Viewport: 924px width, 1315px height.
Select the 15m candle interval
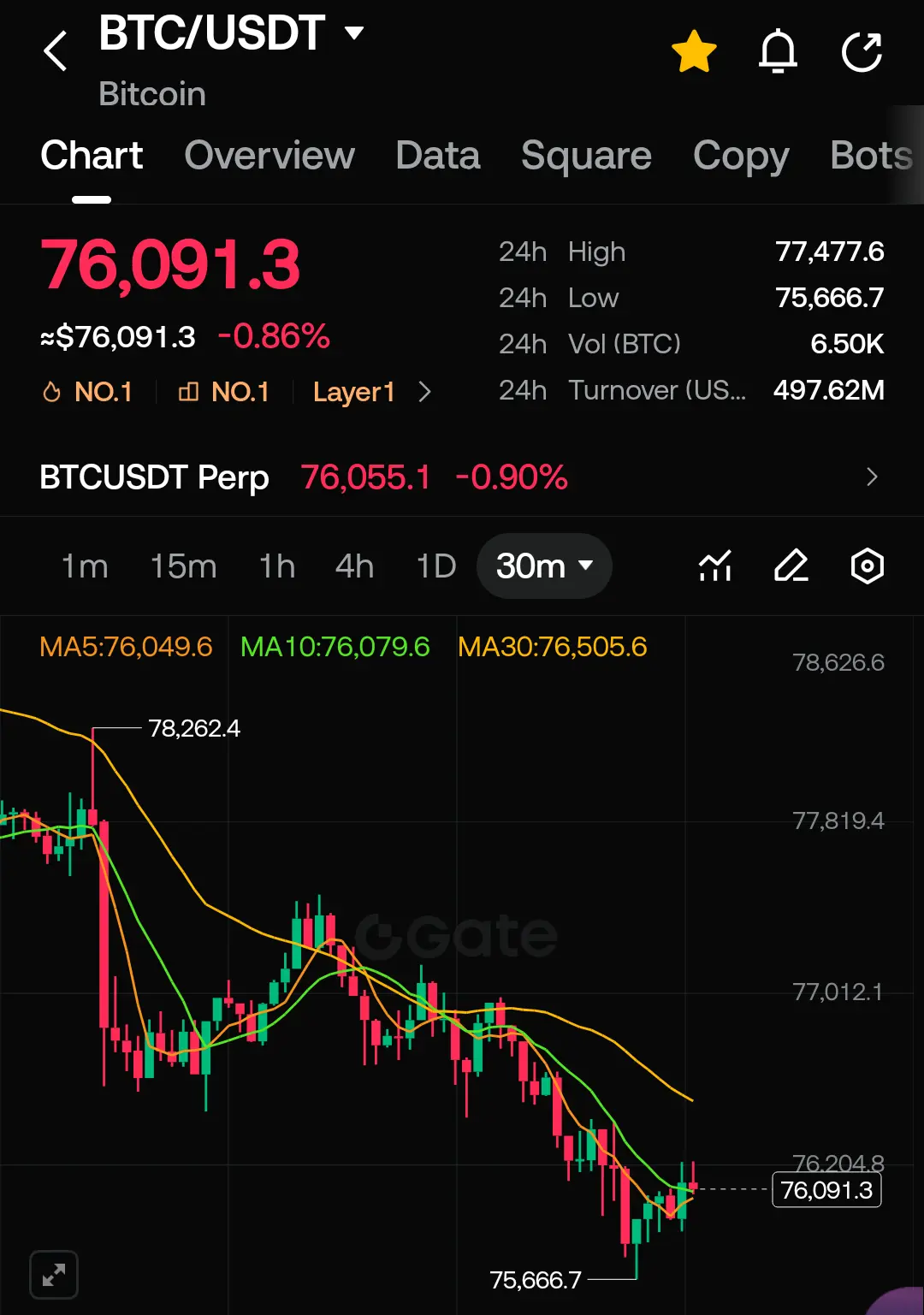183,566
